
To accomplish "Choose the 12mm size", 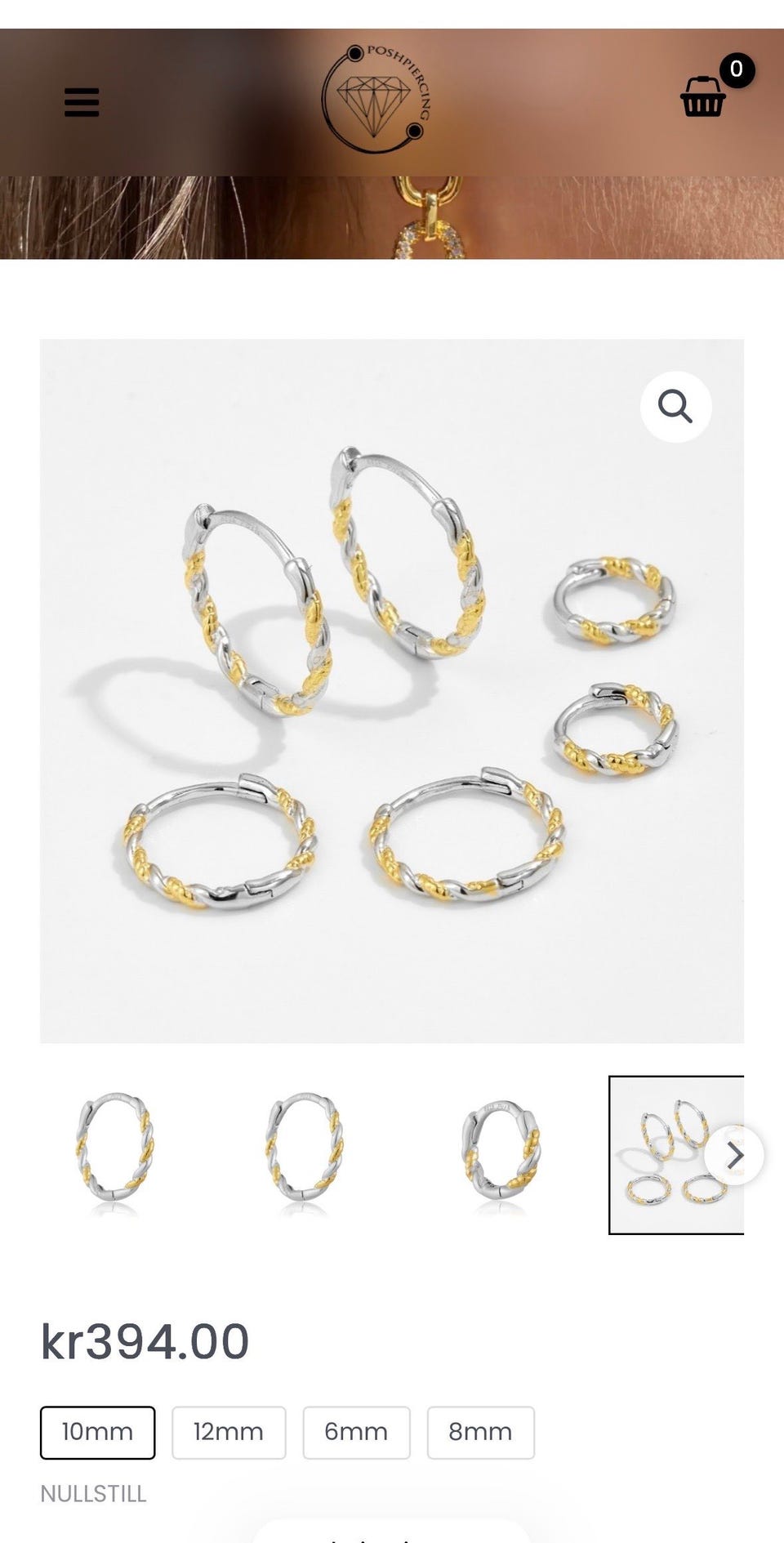I will point(229,1432).
